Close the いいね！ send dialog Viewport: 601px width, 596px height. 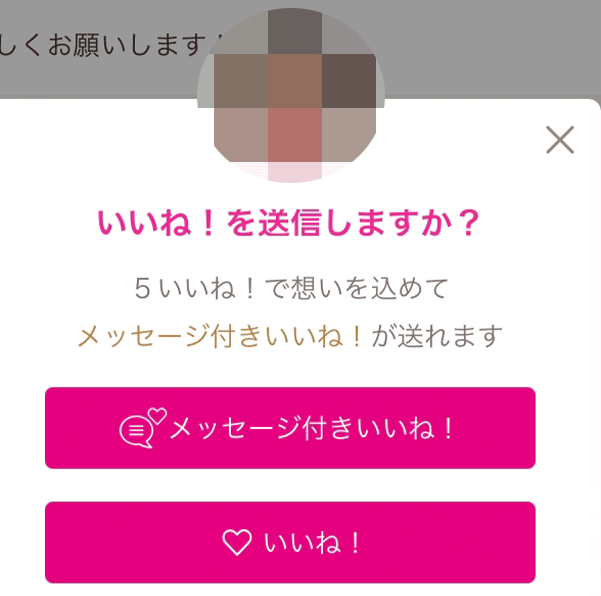click(560, 140)
